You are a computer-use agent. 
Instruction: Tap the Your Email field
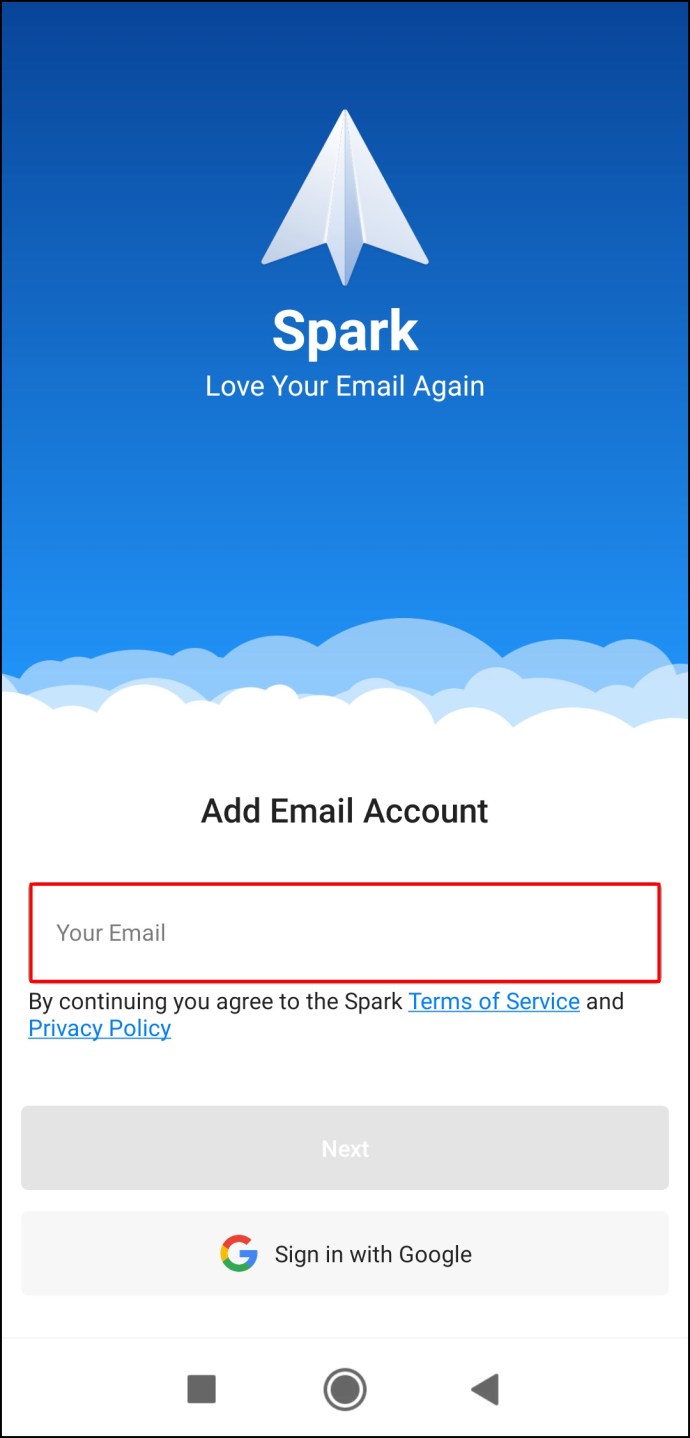[345, 932]
